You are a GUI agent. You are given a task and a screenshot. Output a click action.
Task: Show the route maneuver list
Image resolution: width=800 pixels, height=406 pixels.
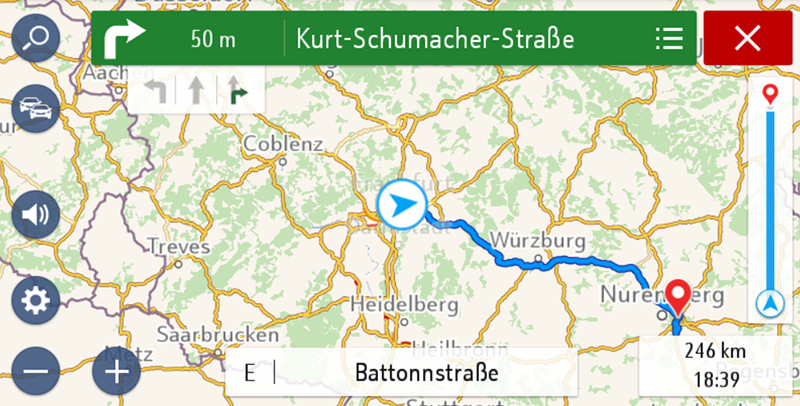click(x=669, y=39)
